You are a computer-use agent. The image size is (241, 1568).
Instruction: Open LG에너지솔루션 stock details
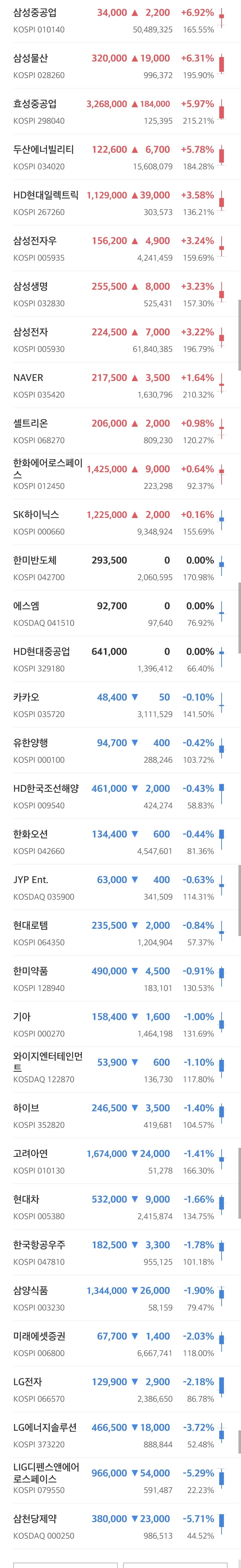120,1435
